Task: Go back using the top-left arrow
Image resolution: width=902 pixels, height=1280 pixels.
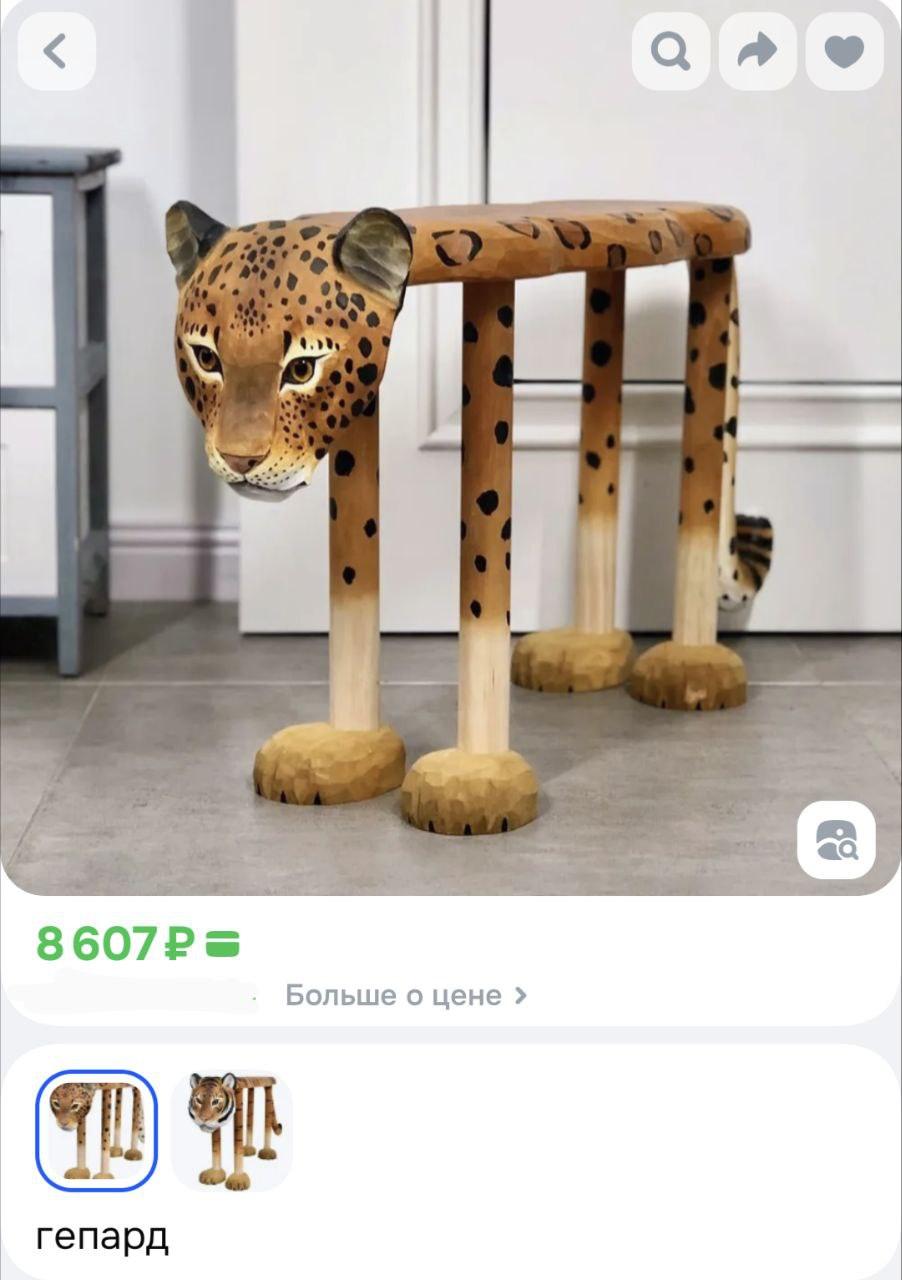Action: (56, 51)
